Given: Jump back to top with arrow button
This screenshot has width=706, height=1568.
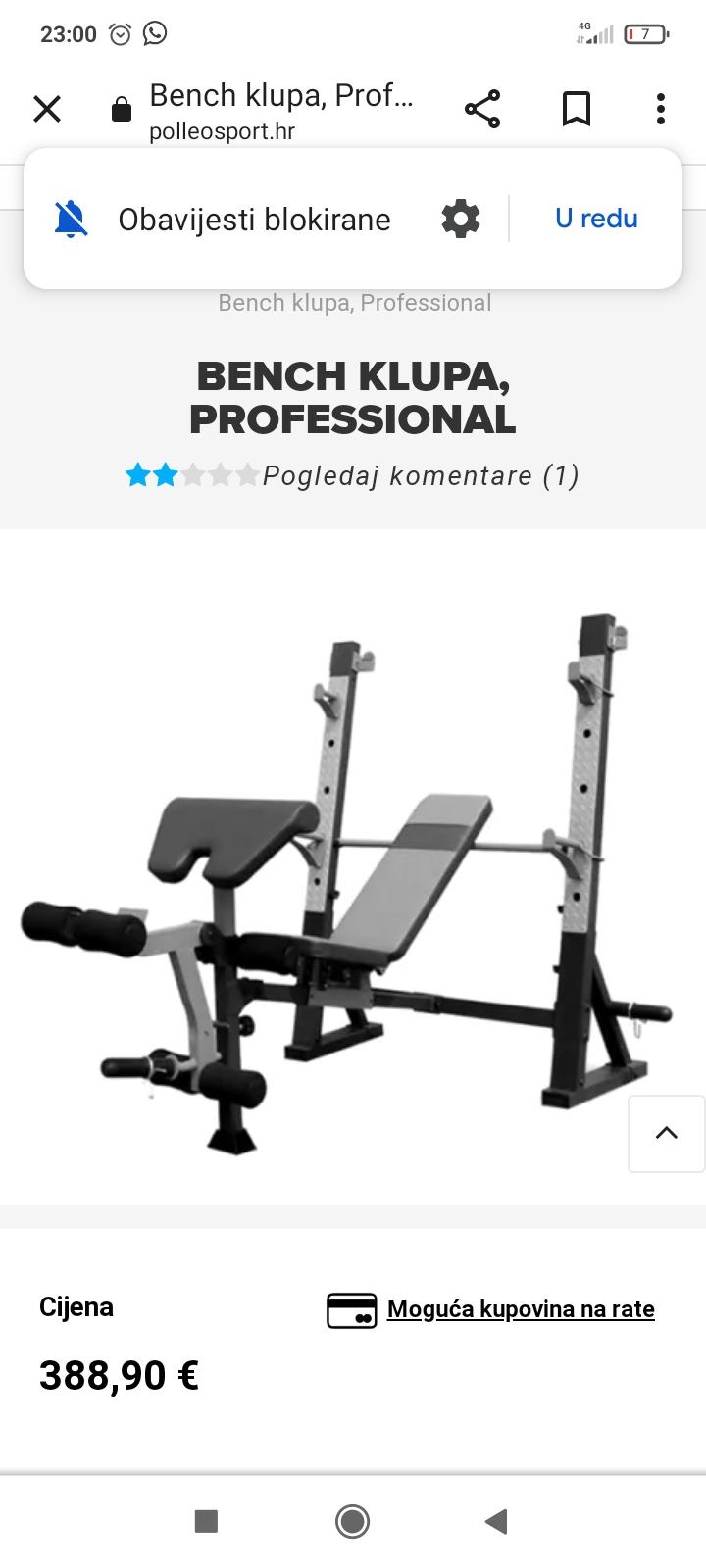Looking at the screenshot, I should (667, 1133).
